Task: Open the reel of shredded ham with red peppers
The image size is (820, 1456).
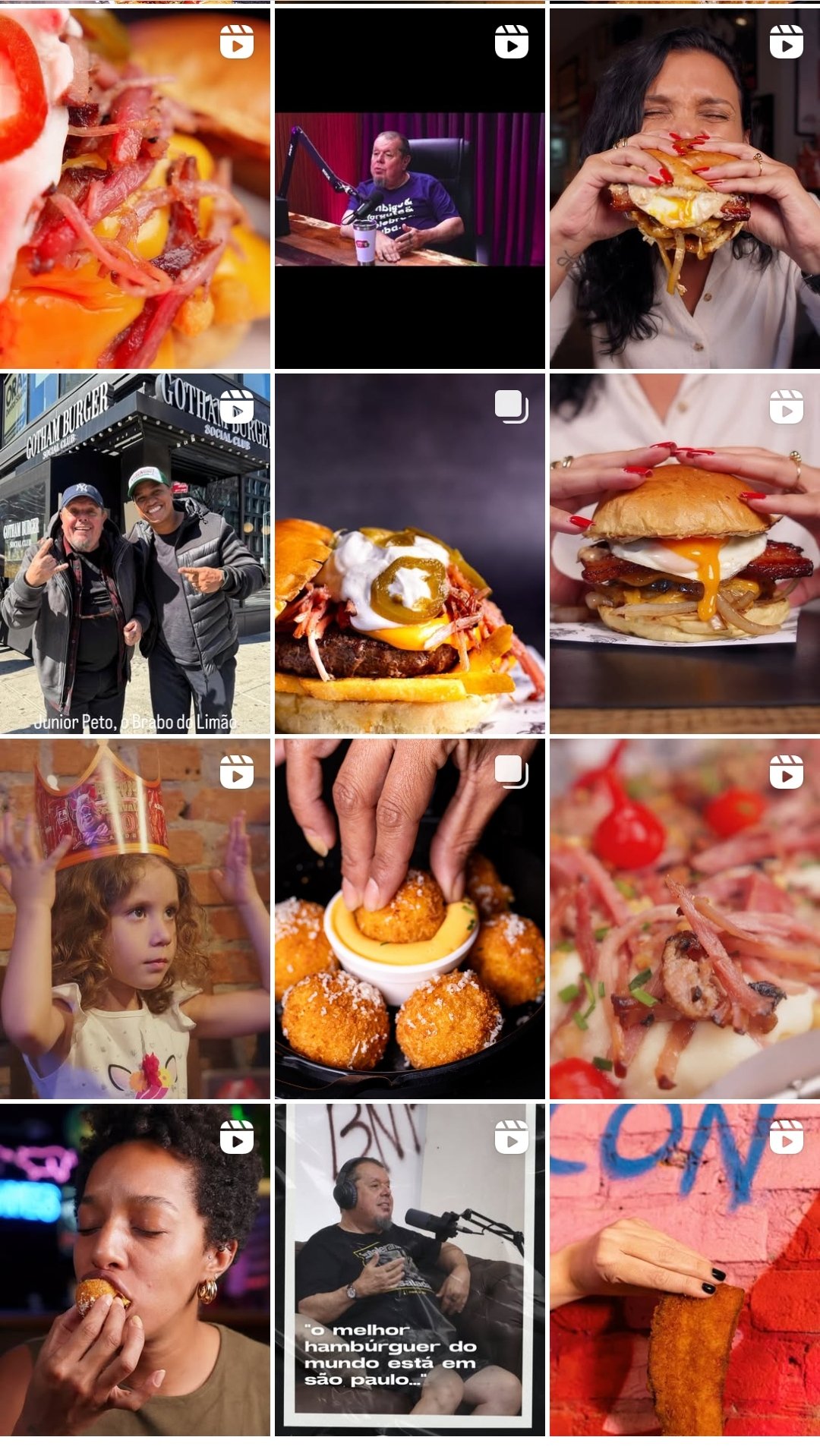Action: pos(684,919)
